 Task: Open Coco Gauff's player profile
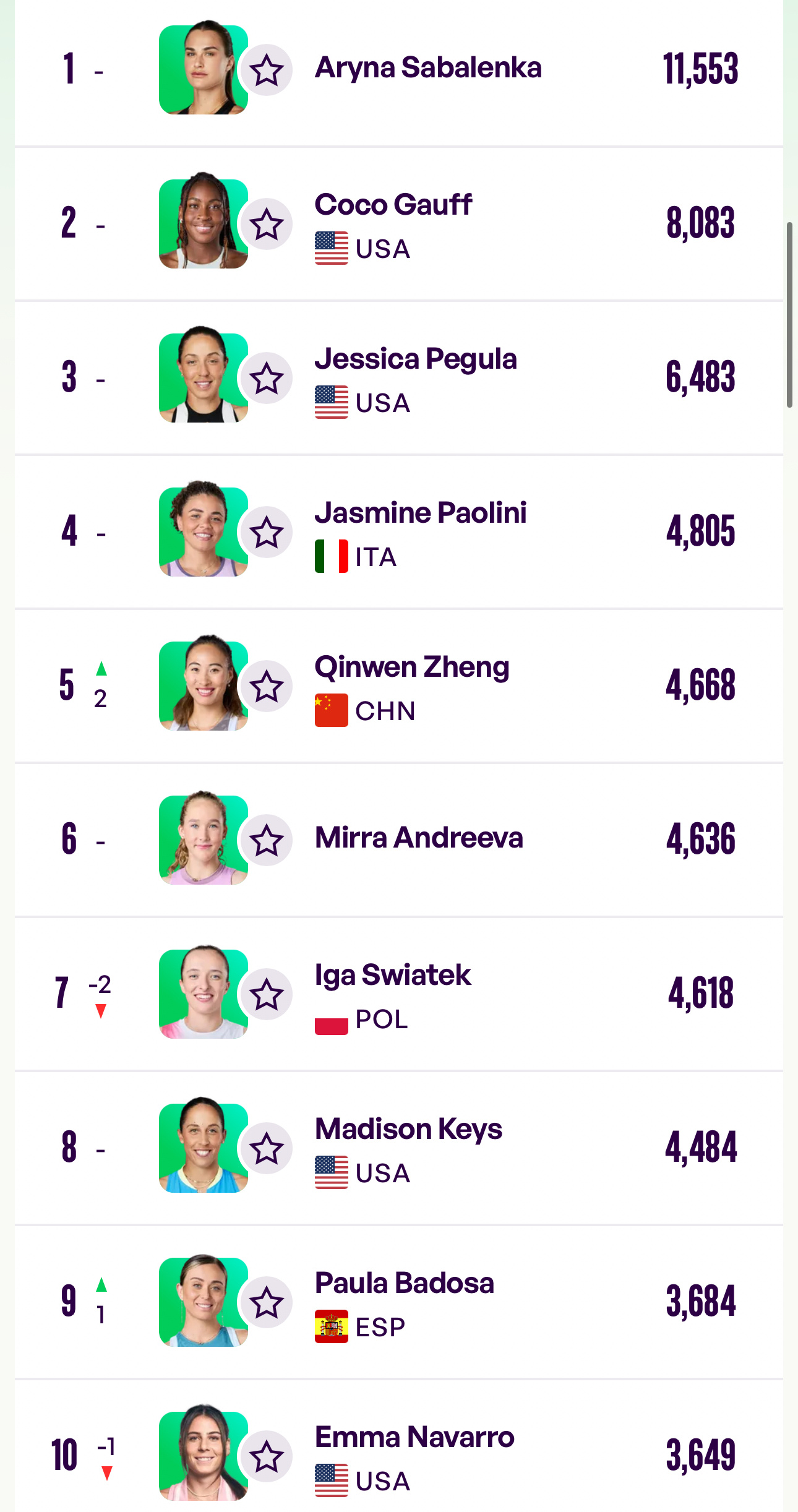(393, 204)
